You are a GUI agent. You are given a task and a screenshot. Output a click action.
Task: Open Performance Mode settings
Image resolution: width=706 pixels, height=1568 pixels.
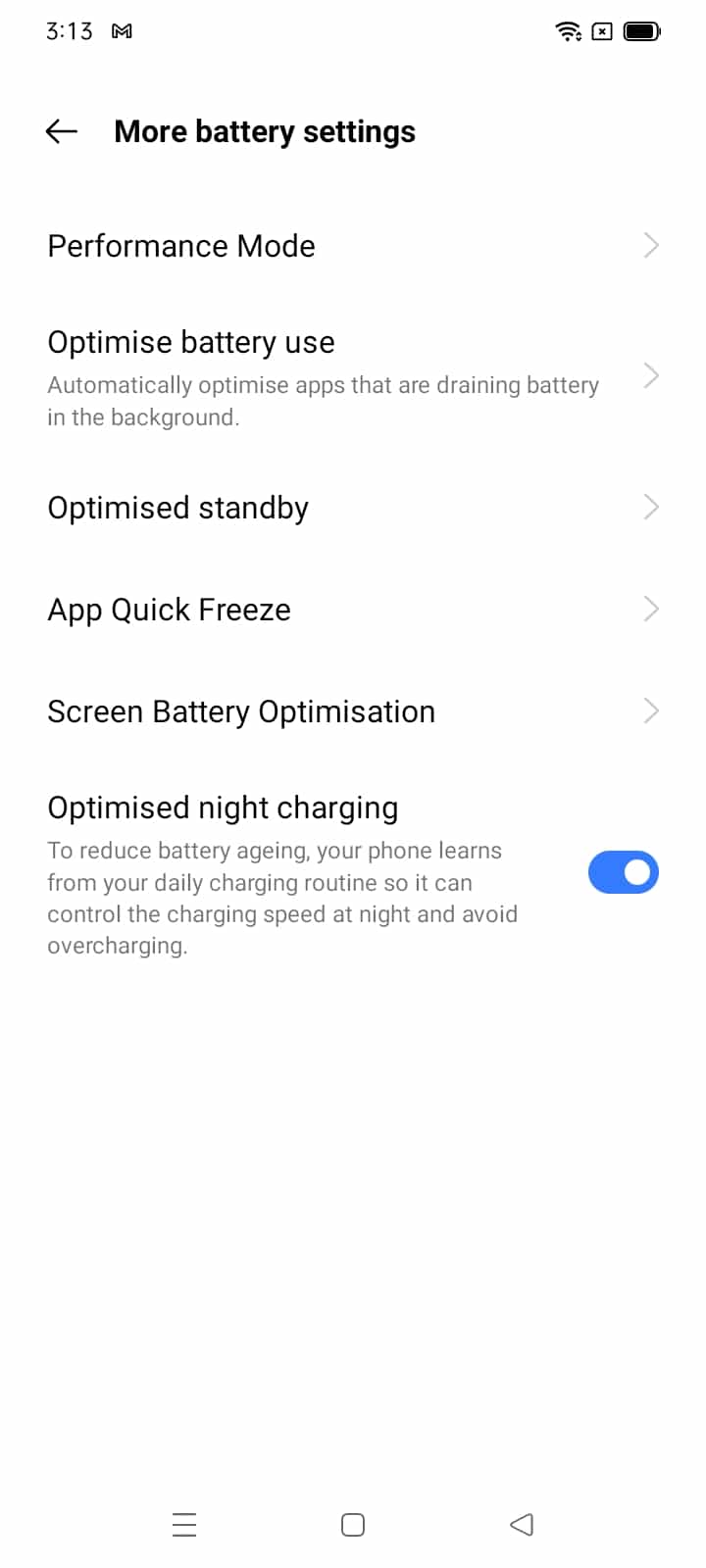click(353, 246)
